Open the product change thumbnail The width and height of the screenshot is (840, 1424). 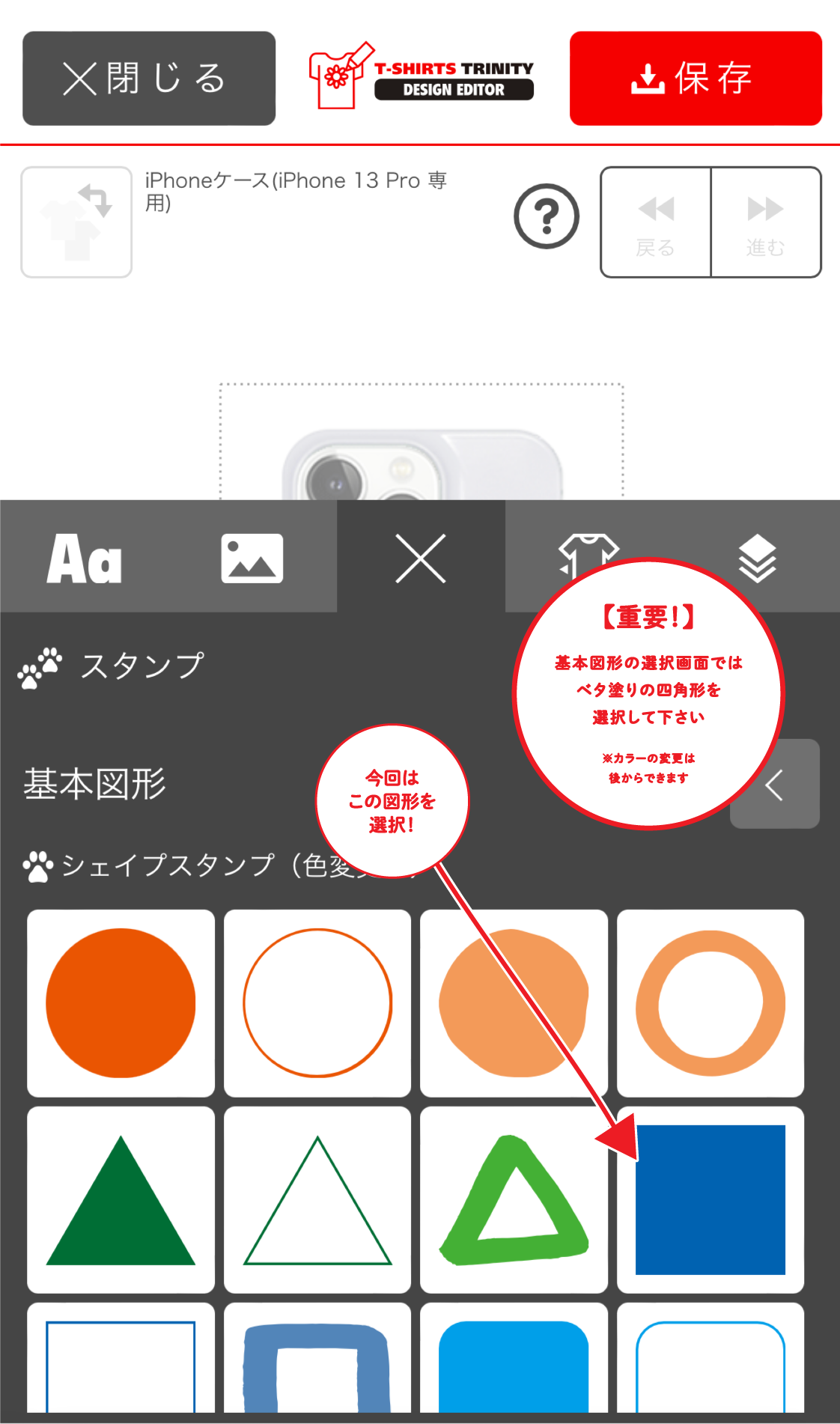[76, 222]
